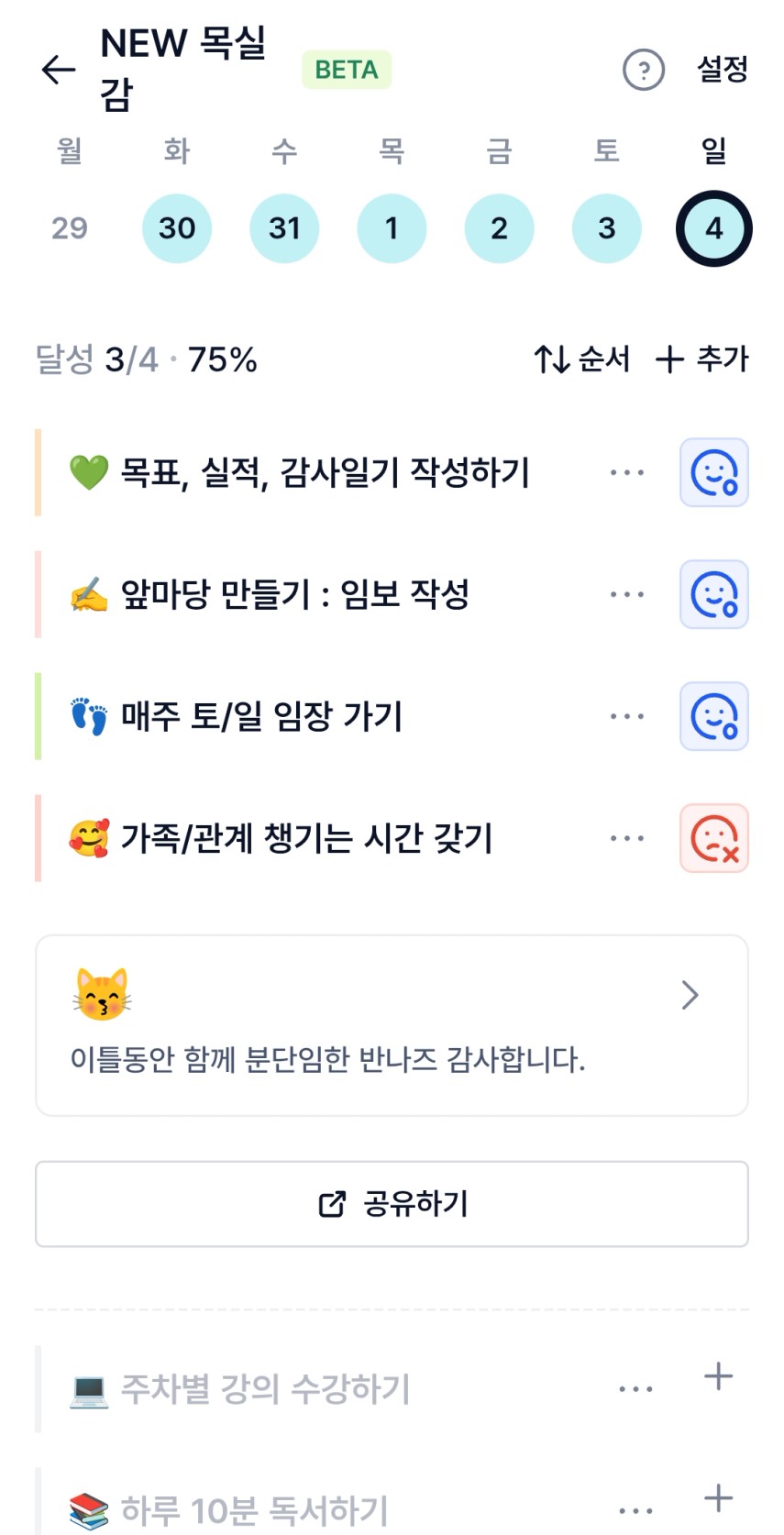Select Tuesday the 30th
The height and width of the screenshot is (1535, 784).
(x=177, y=228)
